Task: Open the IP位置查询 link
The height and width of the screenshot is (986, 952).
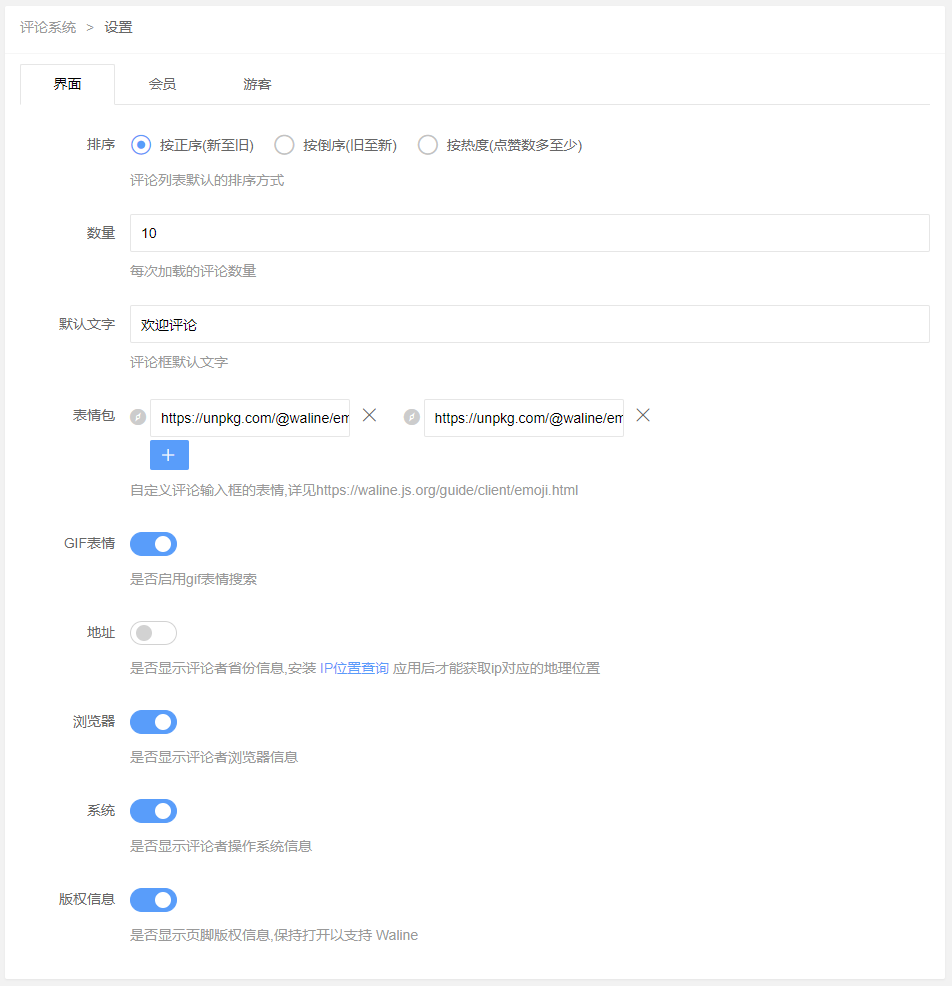Action: click(354, 668)
